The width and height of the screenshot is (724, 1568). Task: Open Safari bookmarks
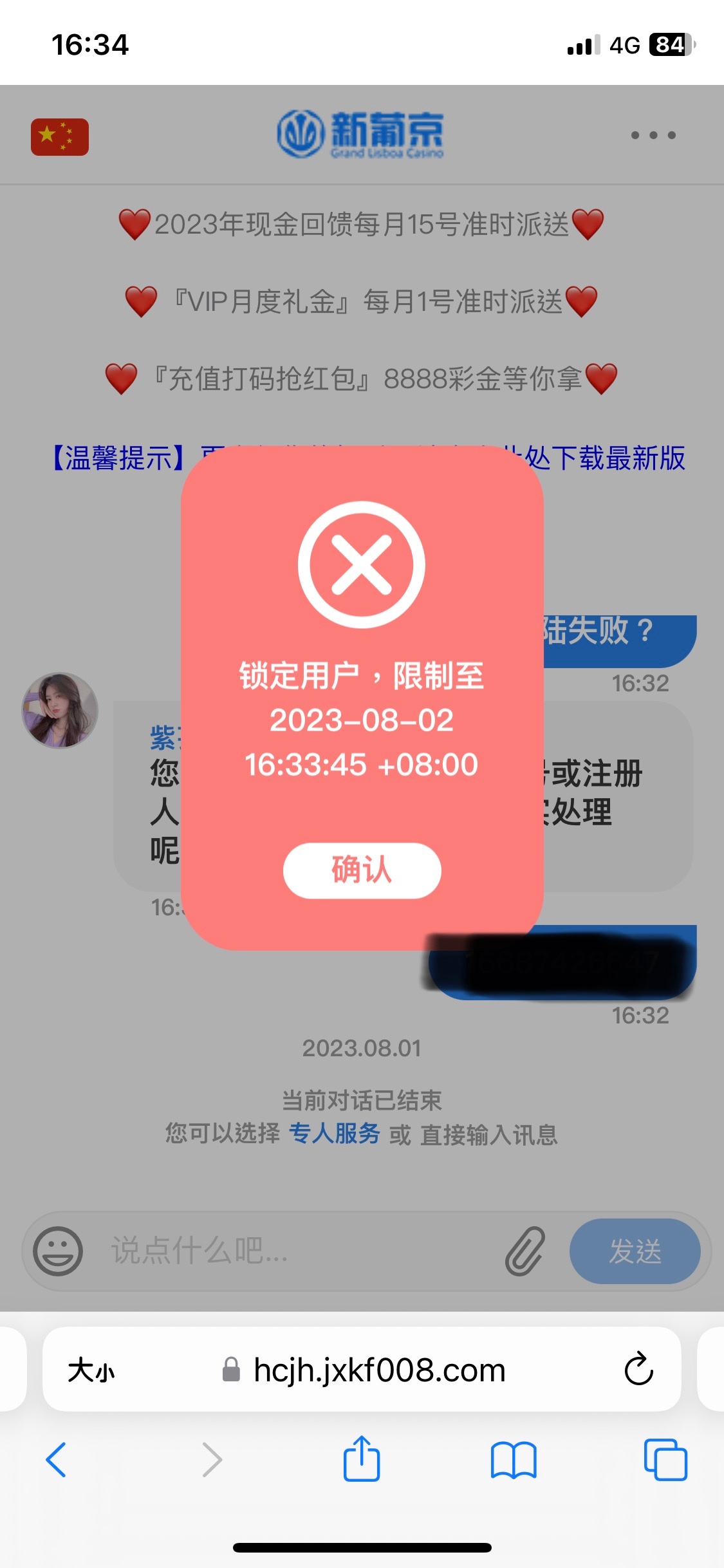point(513,1459)
